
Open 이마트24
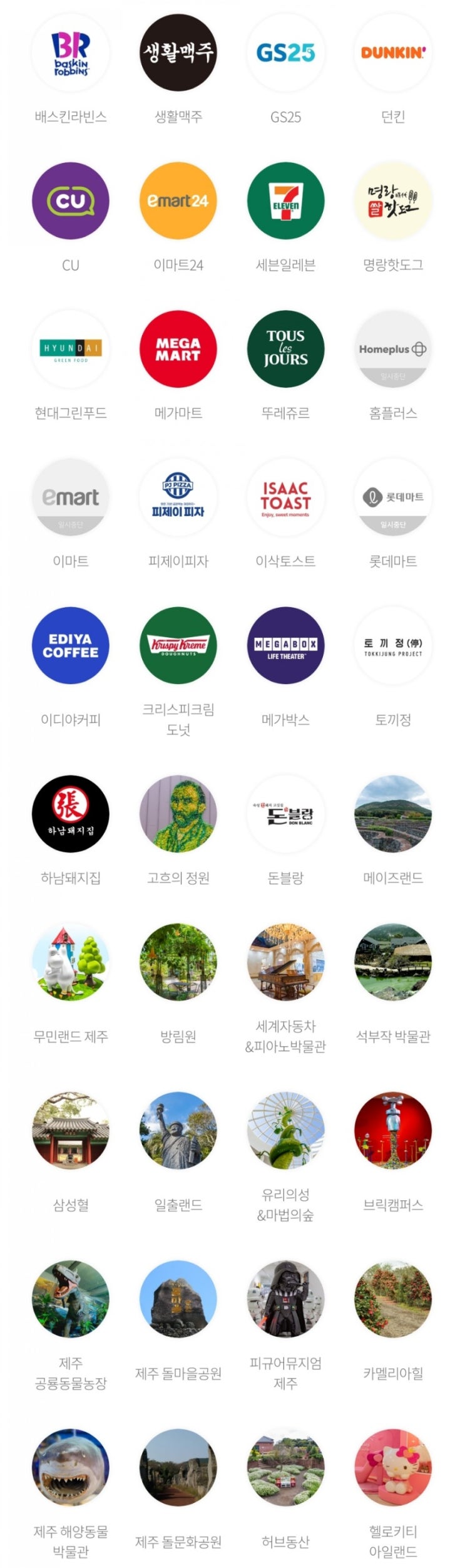(x=178, y=201)
